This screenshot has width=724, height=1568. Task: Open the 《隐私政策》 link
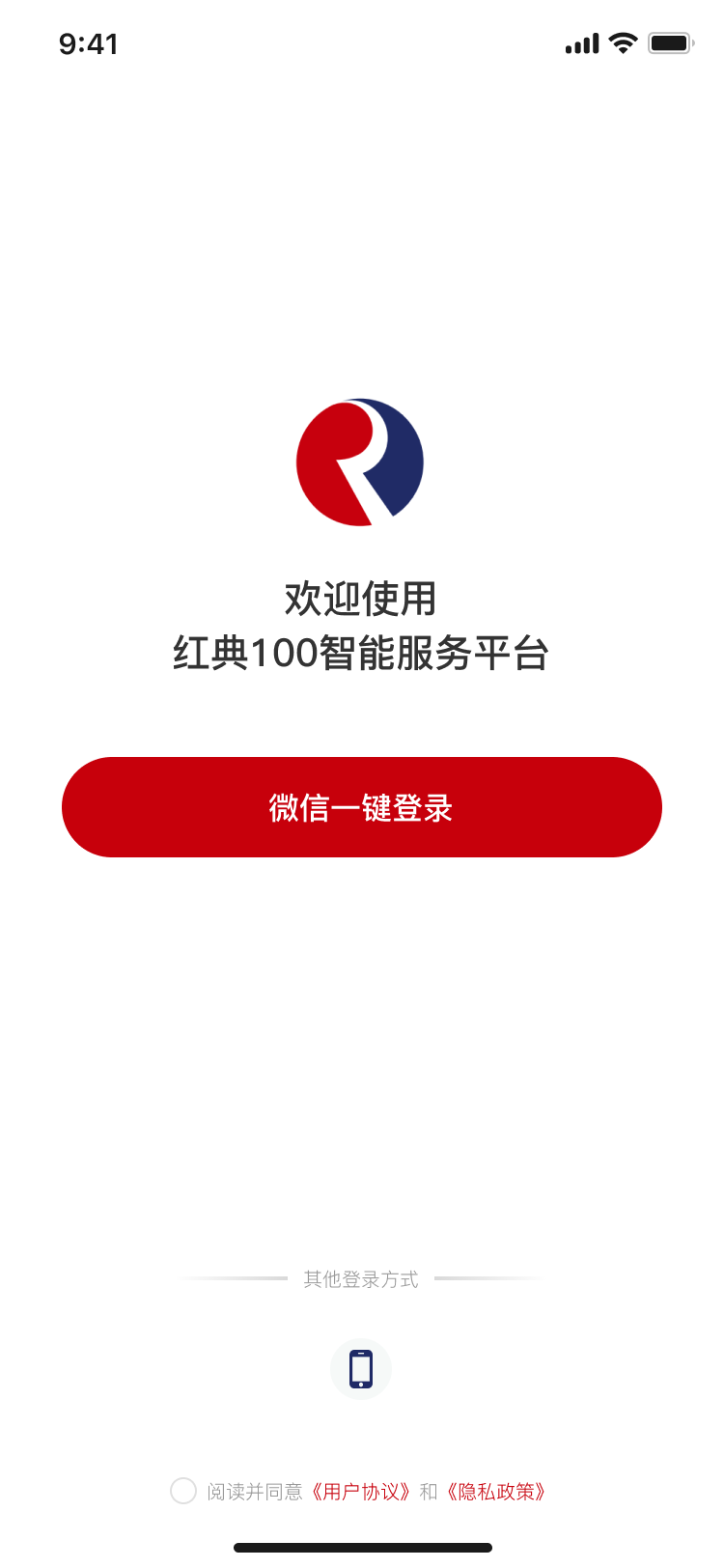coord(496,1492)
